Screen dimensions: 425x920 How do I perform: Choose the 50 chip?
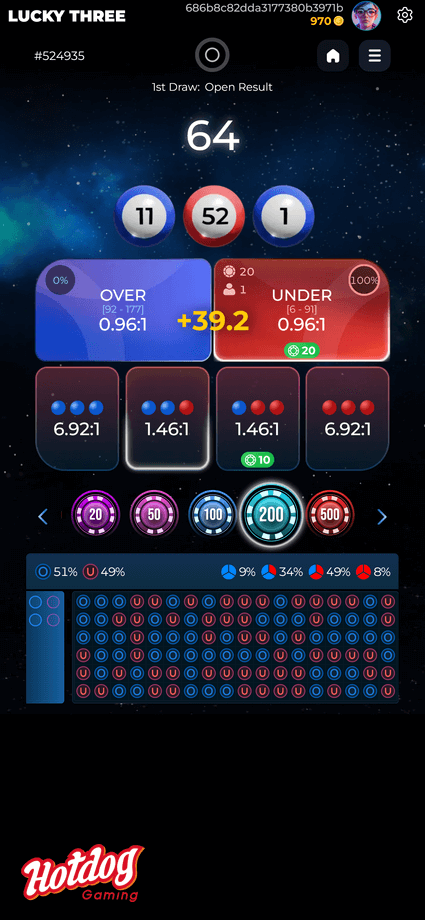click(154, 515)
